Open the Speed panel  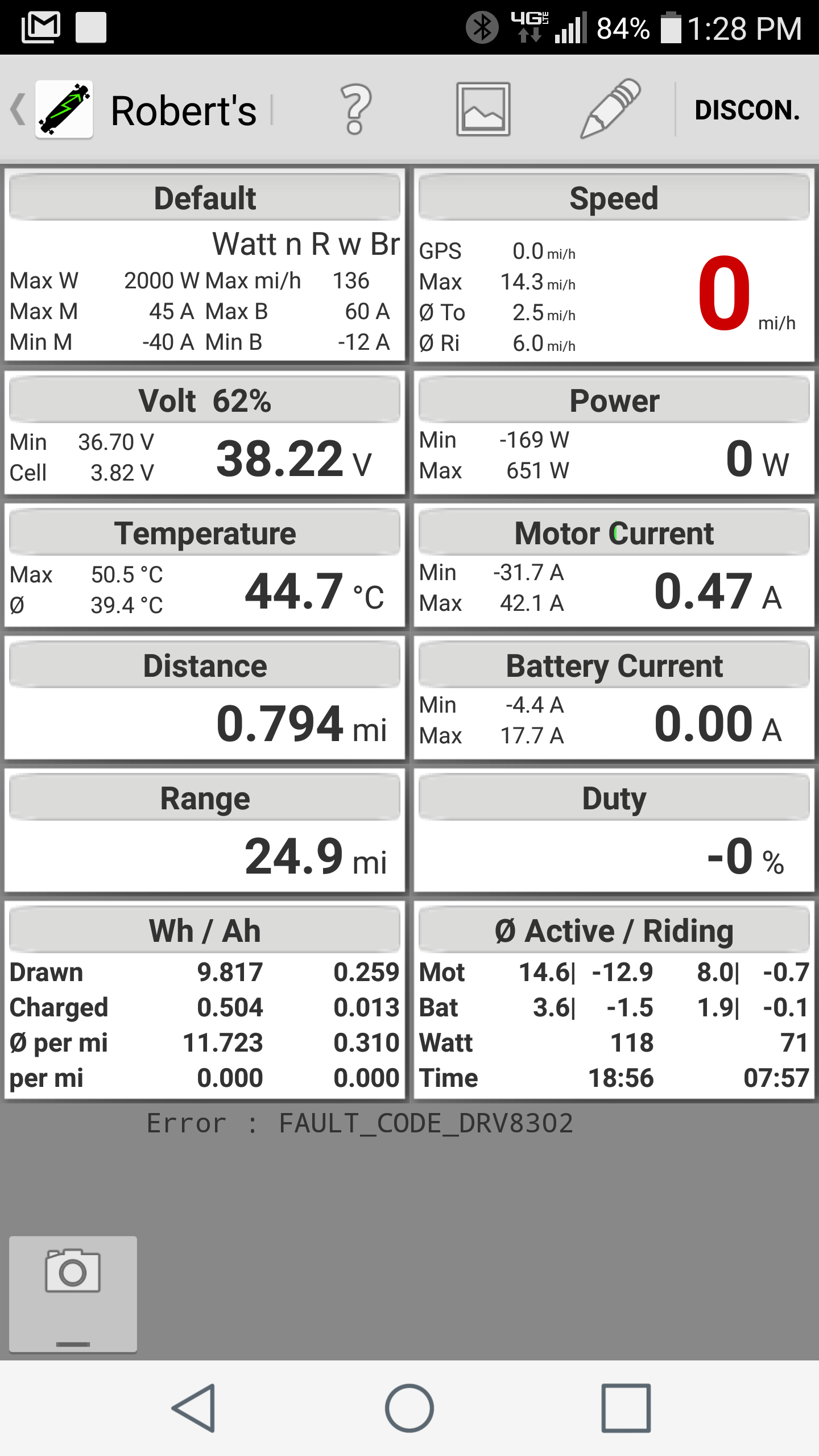(x=614, y=264)
